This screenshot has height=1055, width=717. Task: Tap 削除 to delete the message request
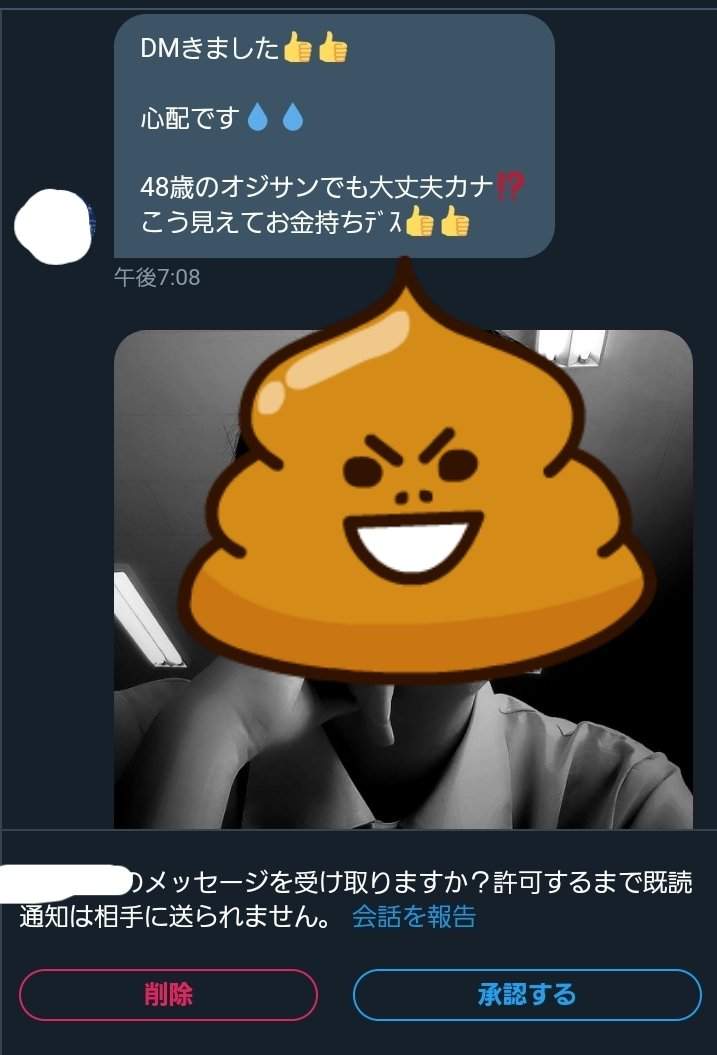pos(168,994)
